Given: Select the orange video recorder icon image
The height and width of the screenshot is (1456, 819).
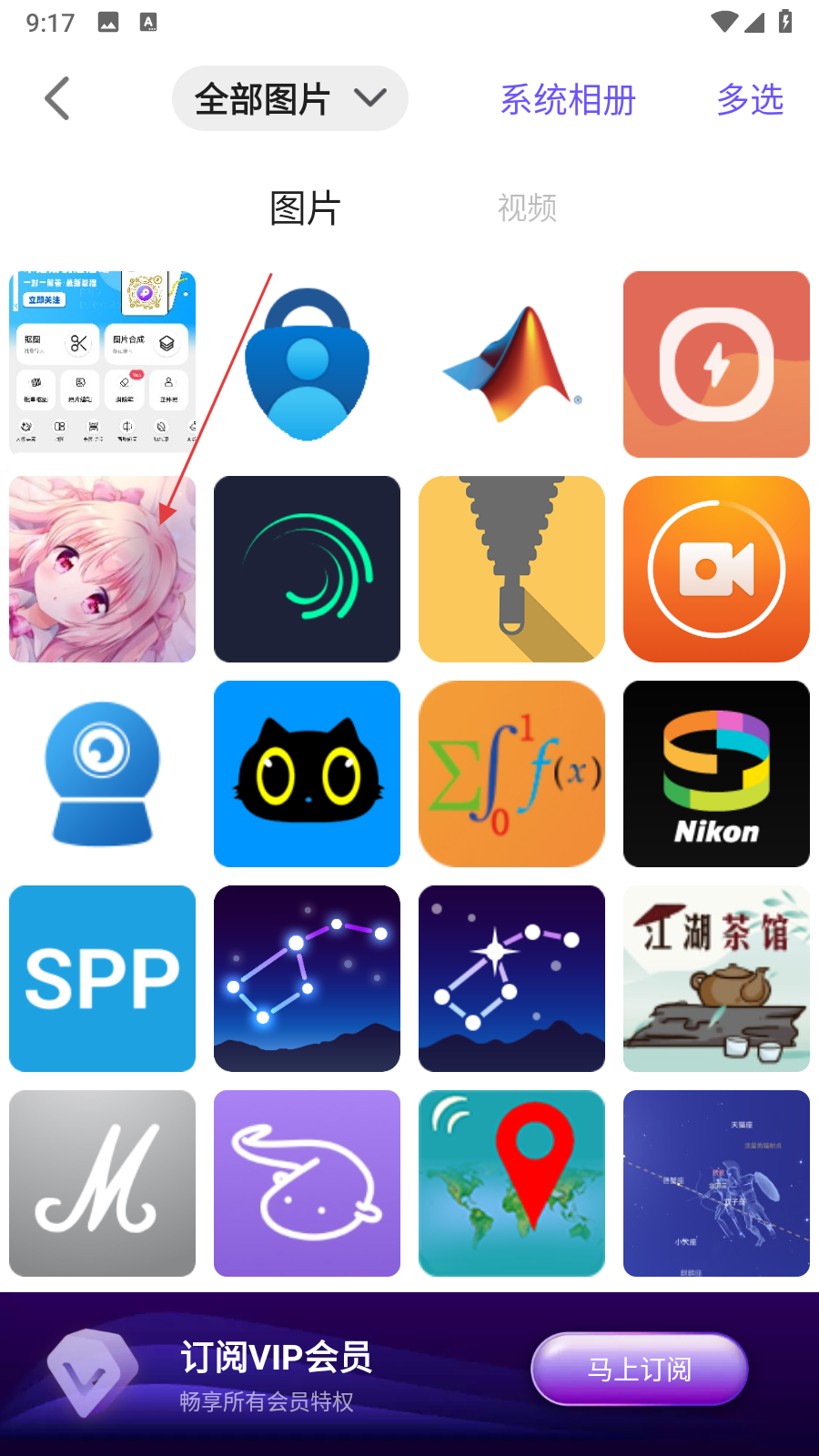Looking at the screenshot, I should pos(716,569).
